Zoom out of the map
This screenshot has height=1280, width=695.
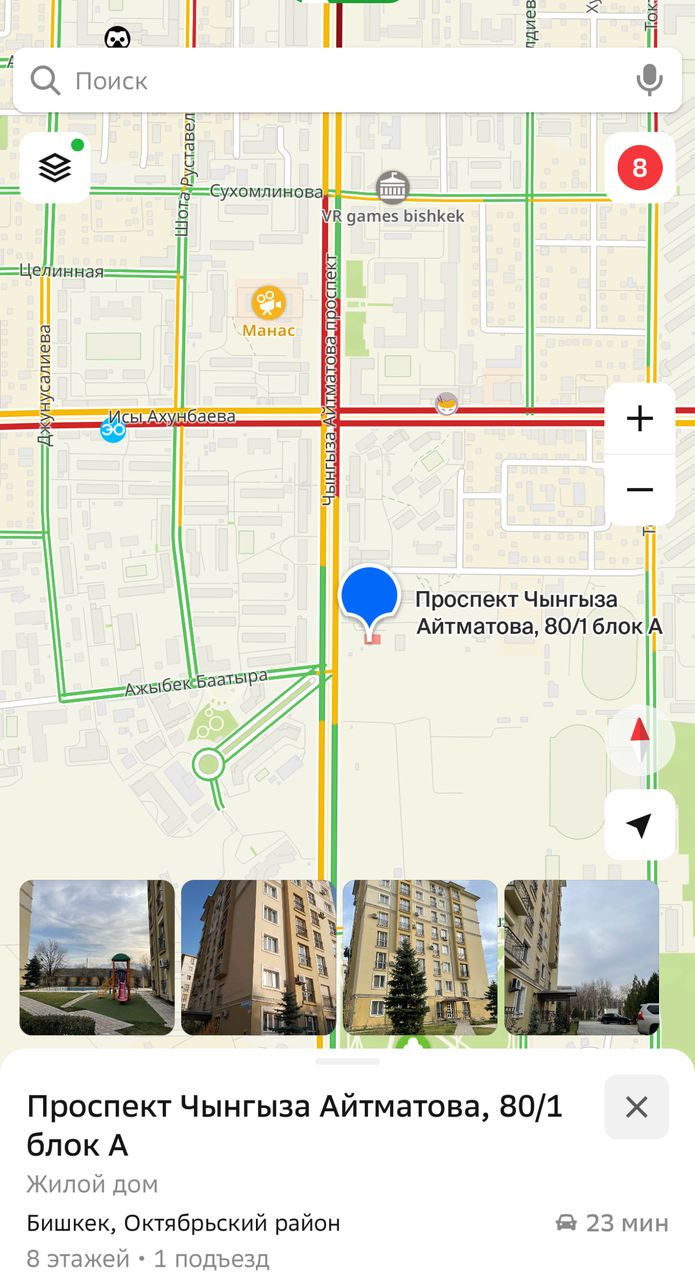point(640,490)
